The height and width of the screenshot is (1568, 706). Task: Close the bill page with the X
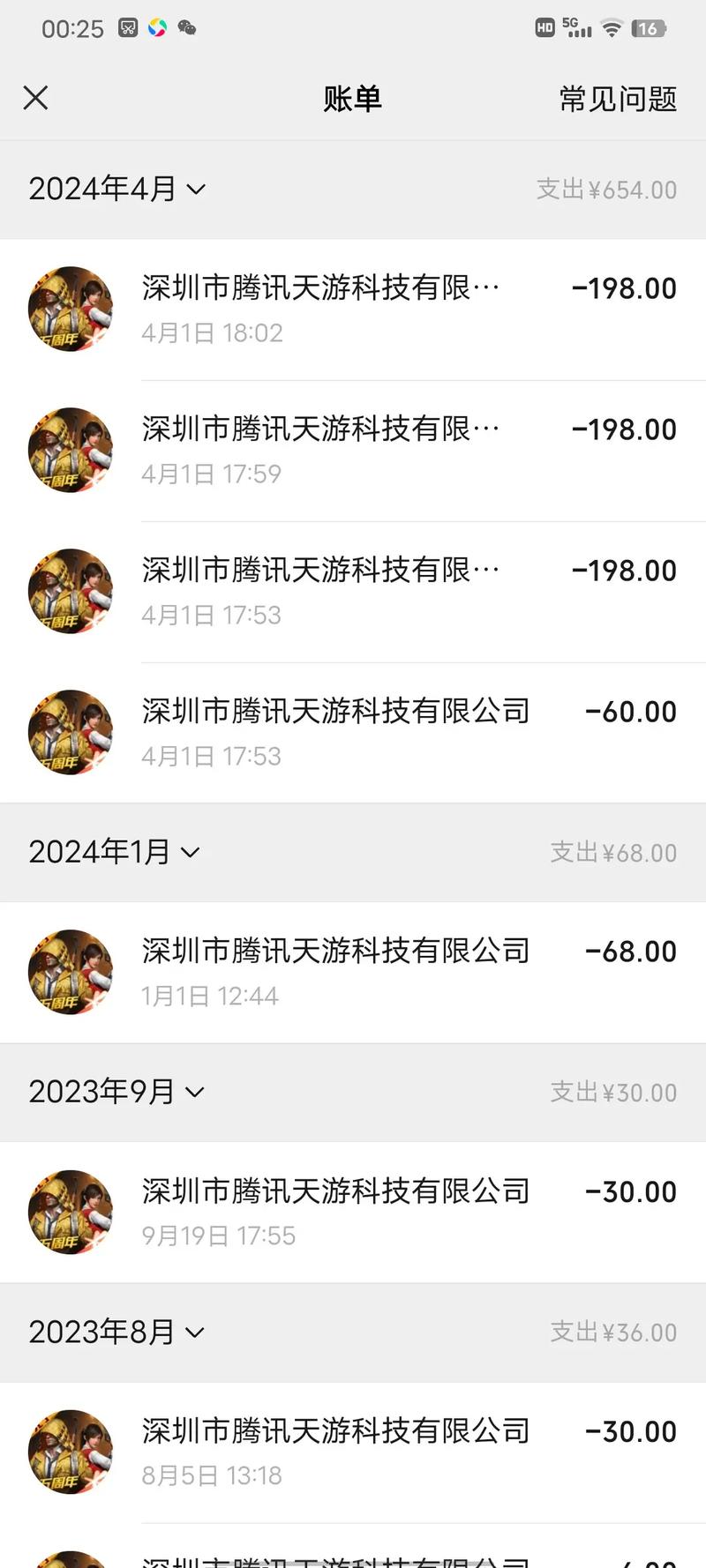pos(35,98)
